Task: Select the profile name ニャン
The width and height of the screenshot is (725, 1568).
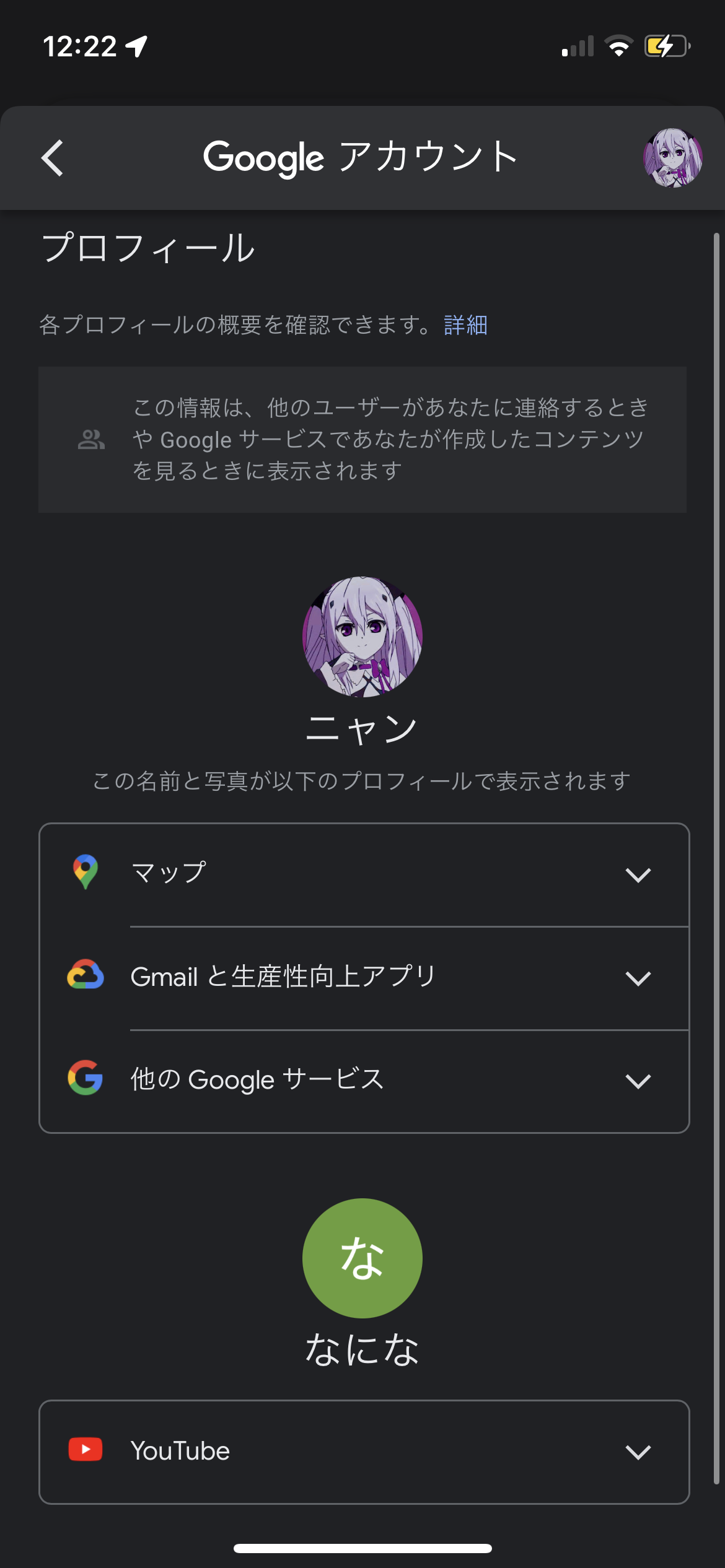Action: click(362, 731)
